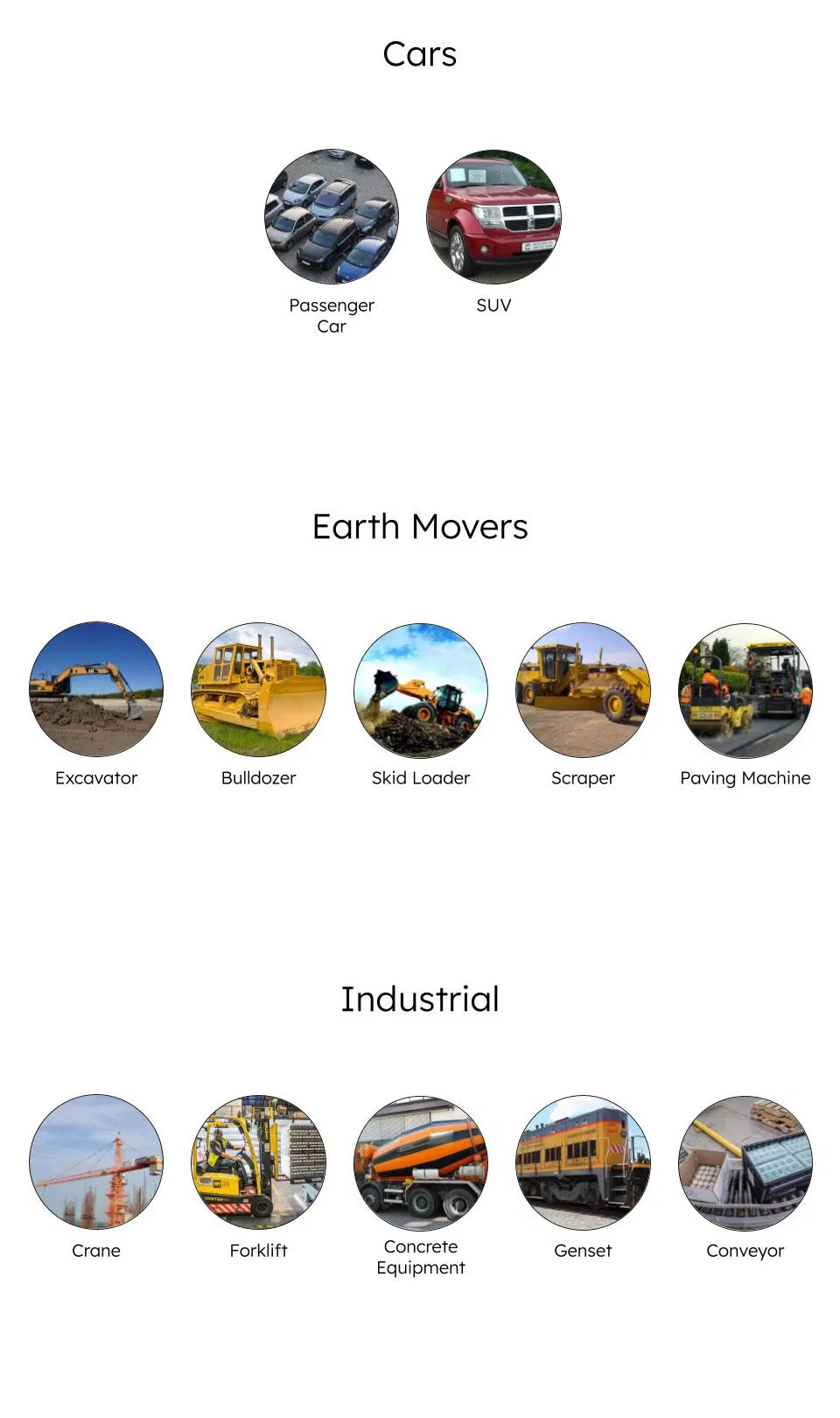The width and height of the screenshot is (840, 1418).
Task: Open the Passenger Car category
Action: click(x=332, y=216)
